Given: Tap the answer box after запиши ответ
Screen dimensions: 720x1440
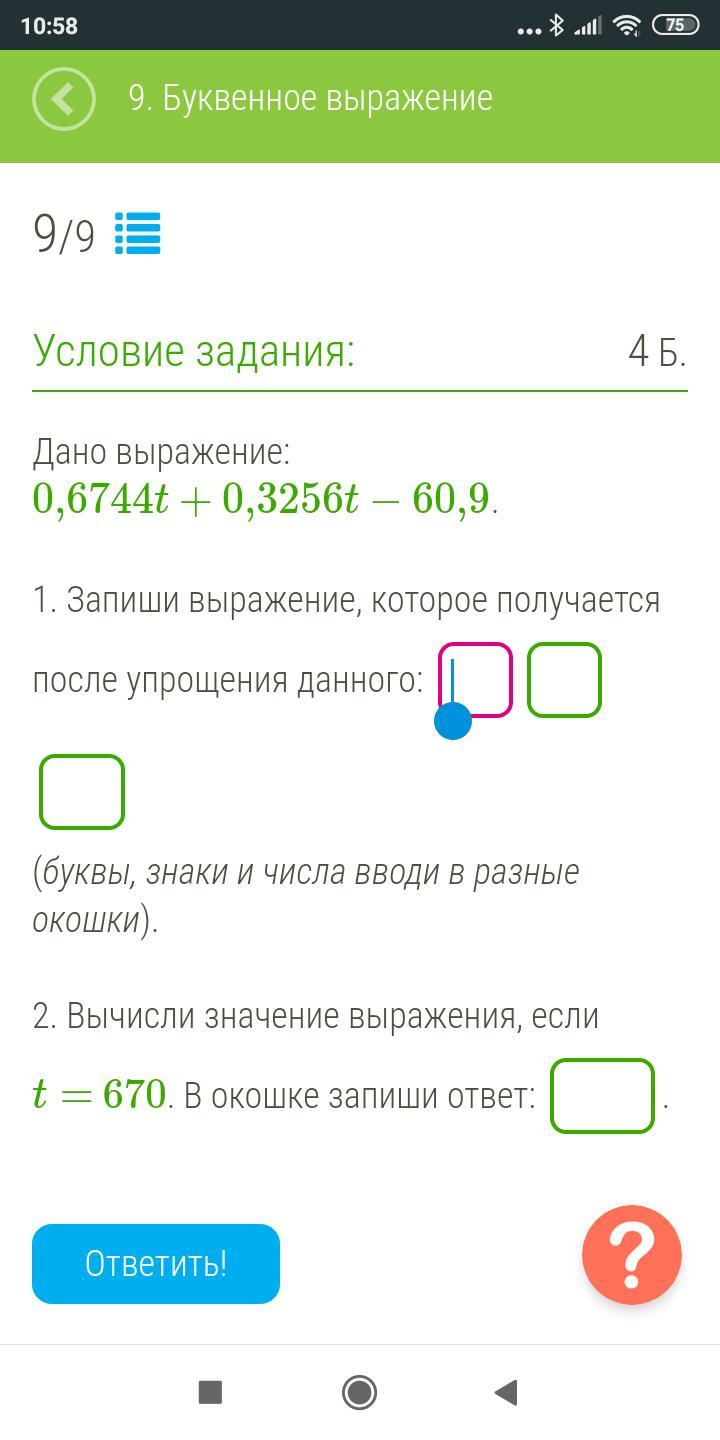Looking at the screenshot, I should [x=602, y=1096].
